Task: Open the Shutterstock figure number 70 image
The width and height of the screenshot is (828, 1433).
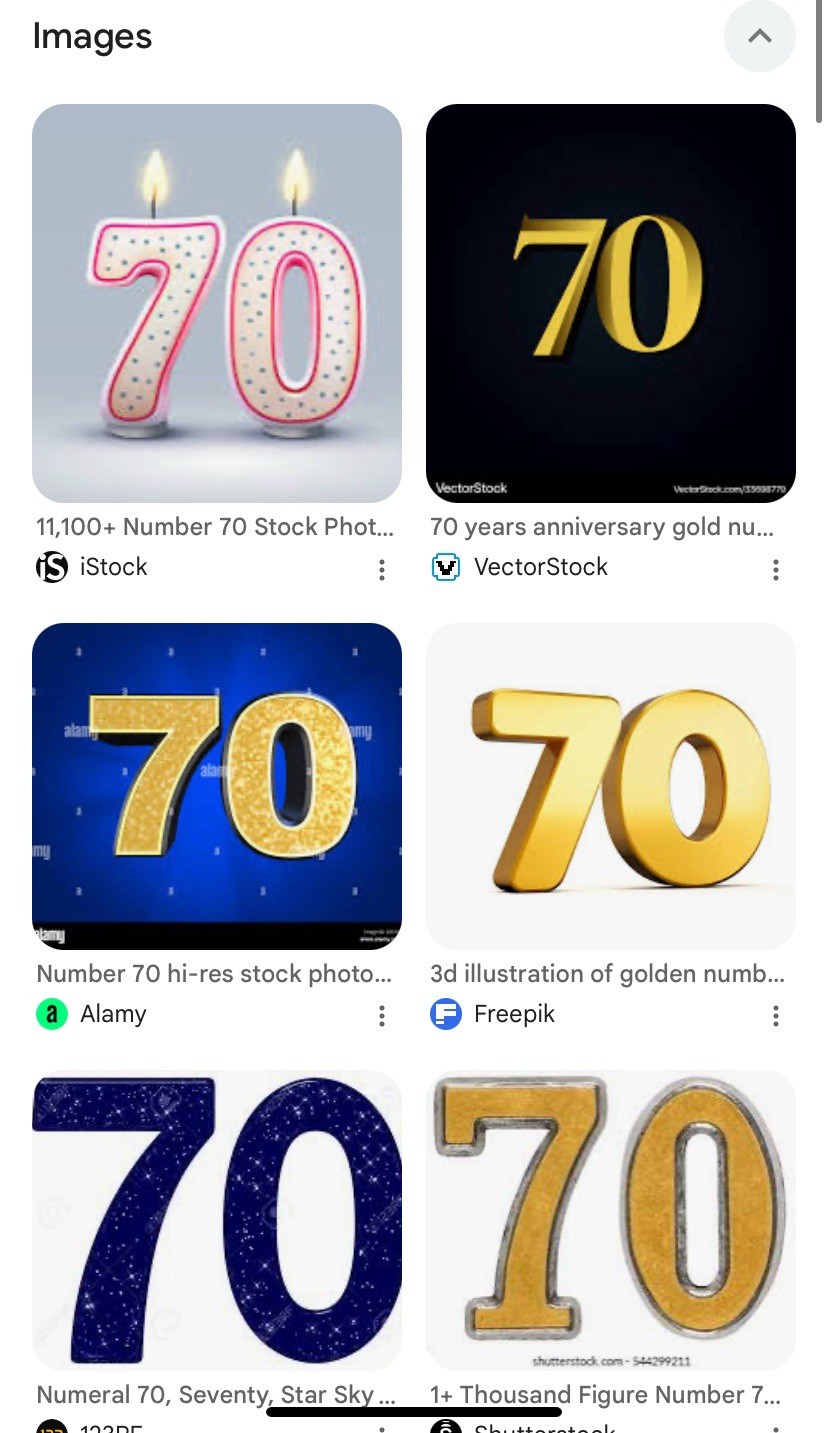Action: coord(610,1219)
